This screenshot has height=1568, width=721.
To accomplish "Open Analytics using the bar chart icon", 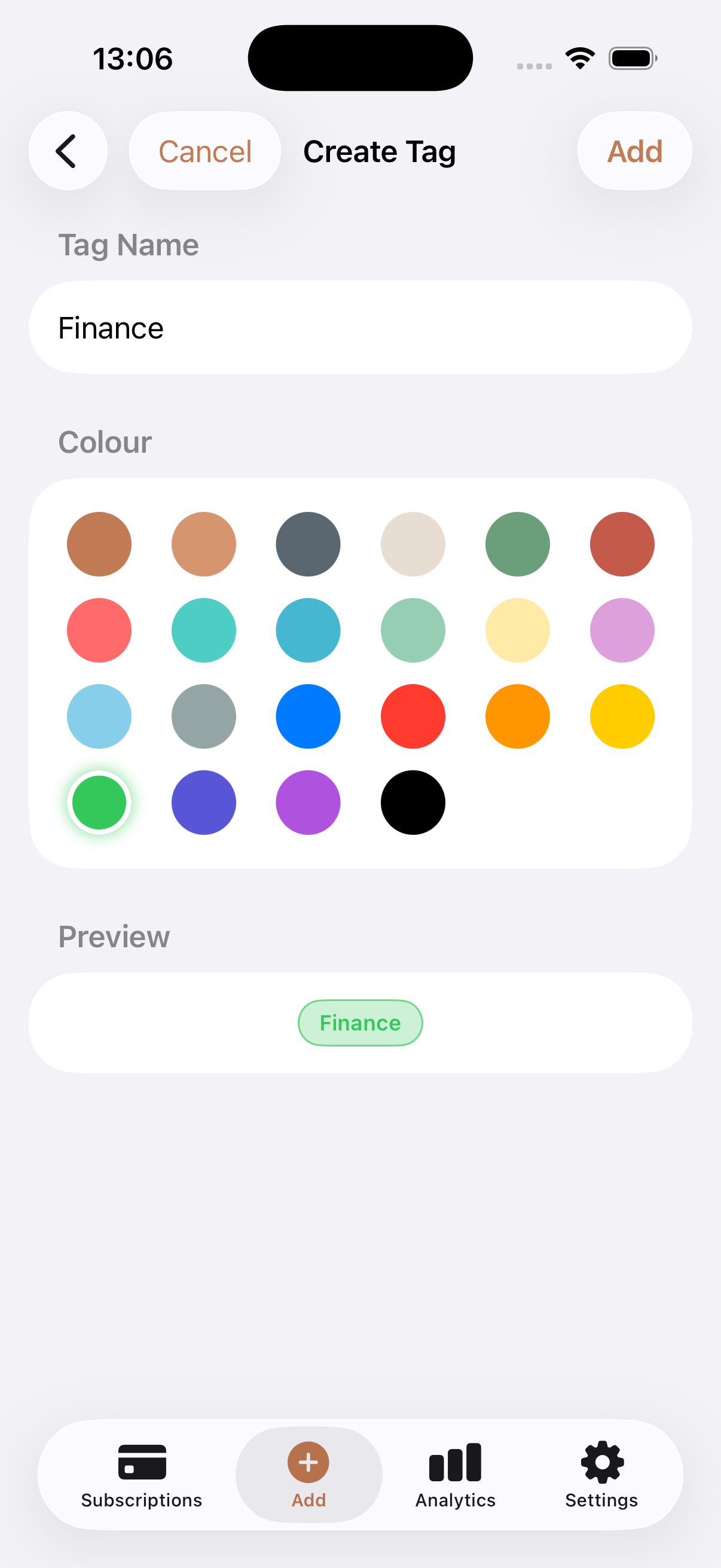I will (x=454, y=1462).
